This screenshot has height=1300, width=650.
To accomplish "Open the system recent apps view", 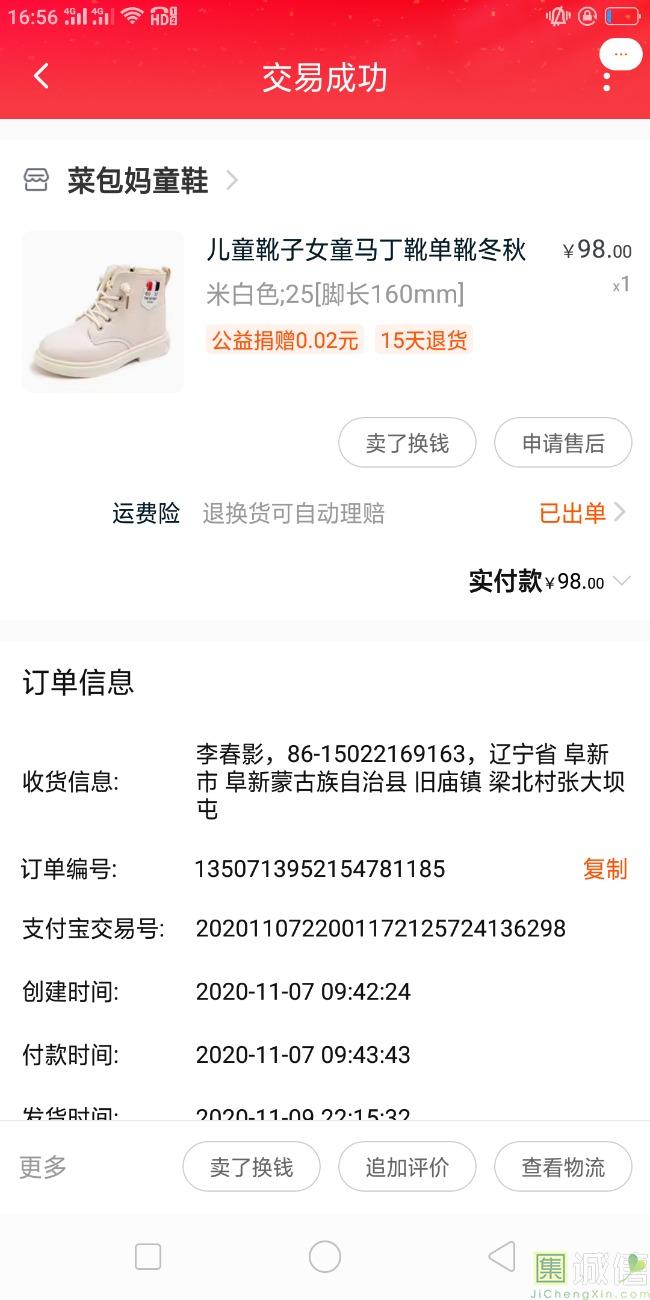I will 148,1257.
